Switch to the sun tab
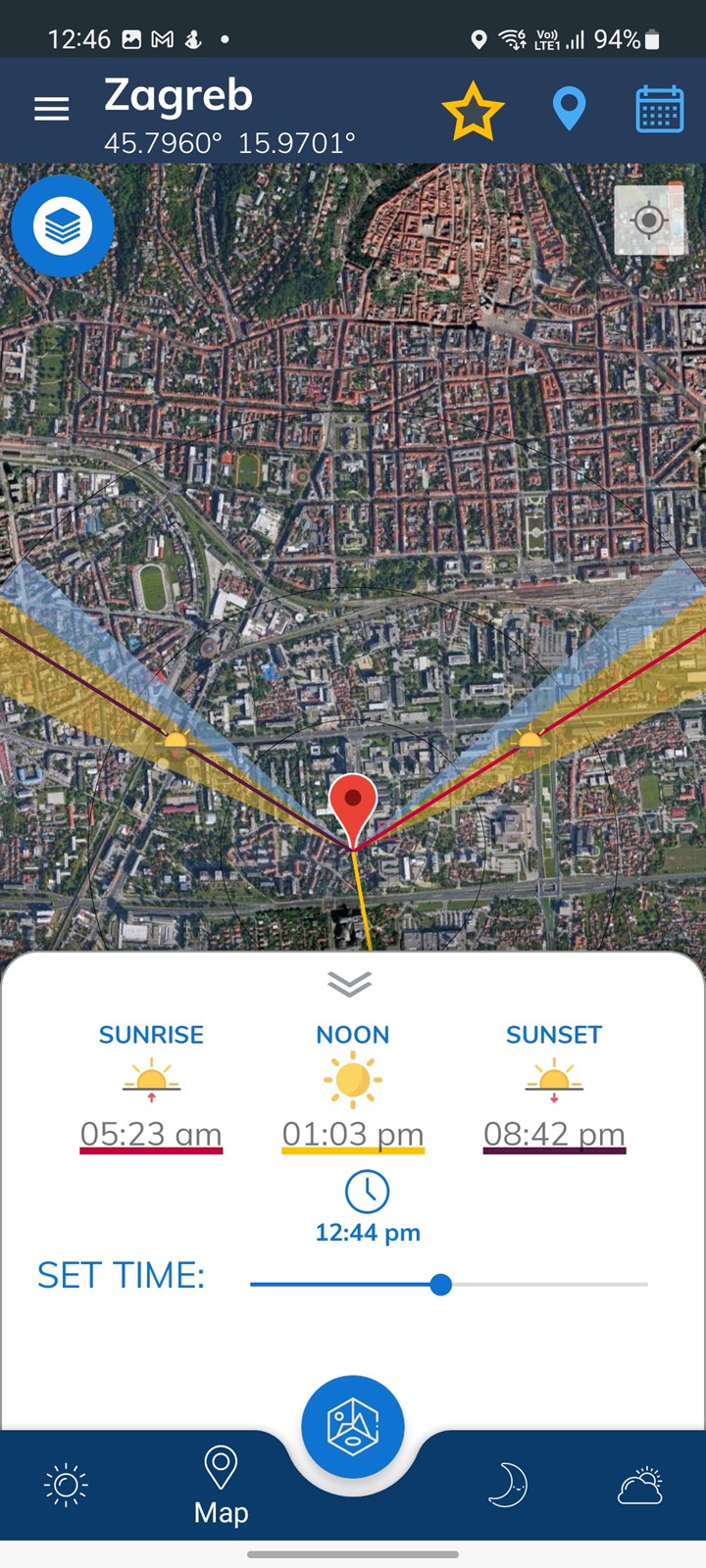The image size is (706, 1568). coord(67,1485)
